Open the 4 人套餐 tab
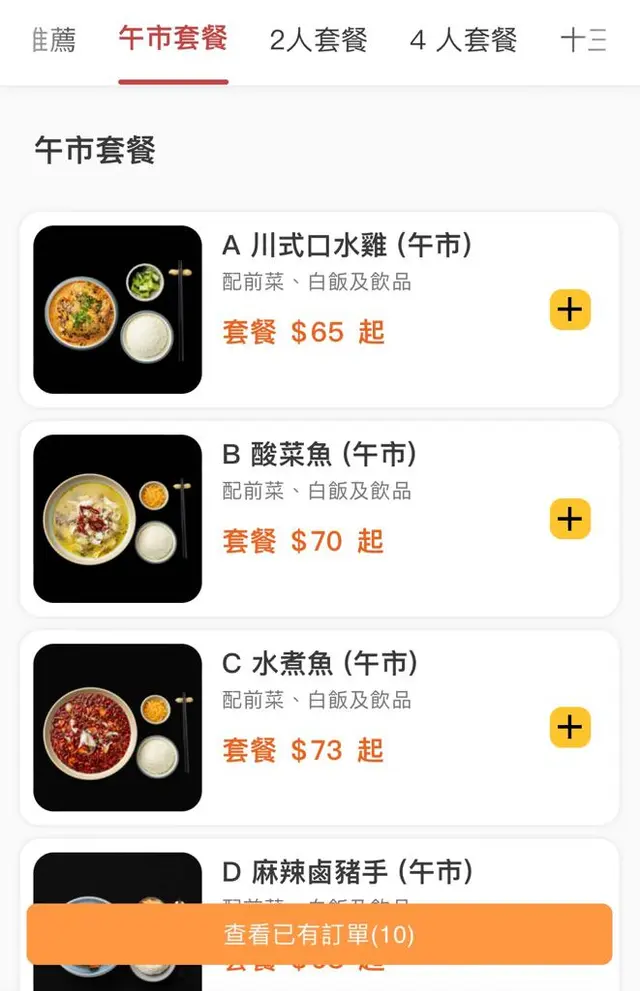 [463, 40]
